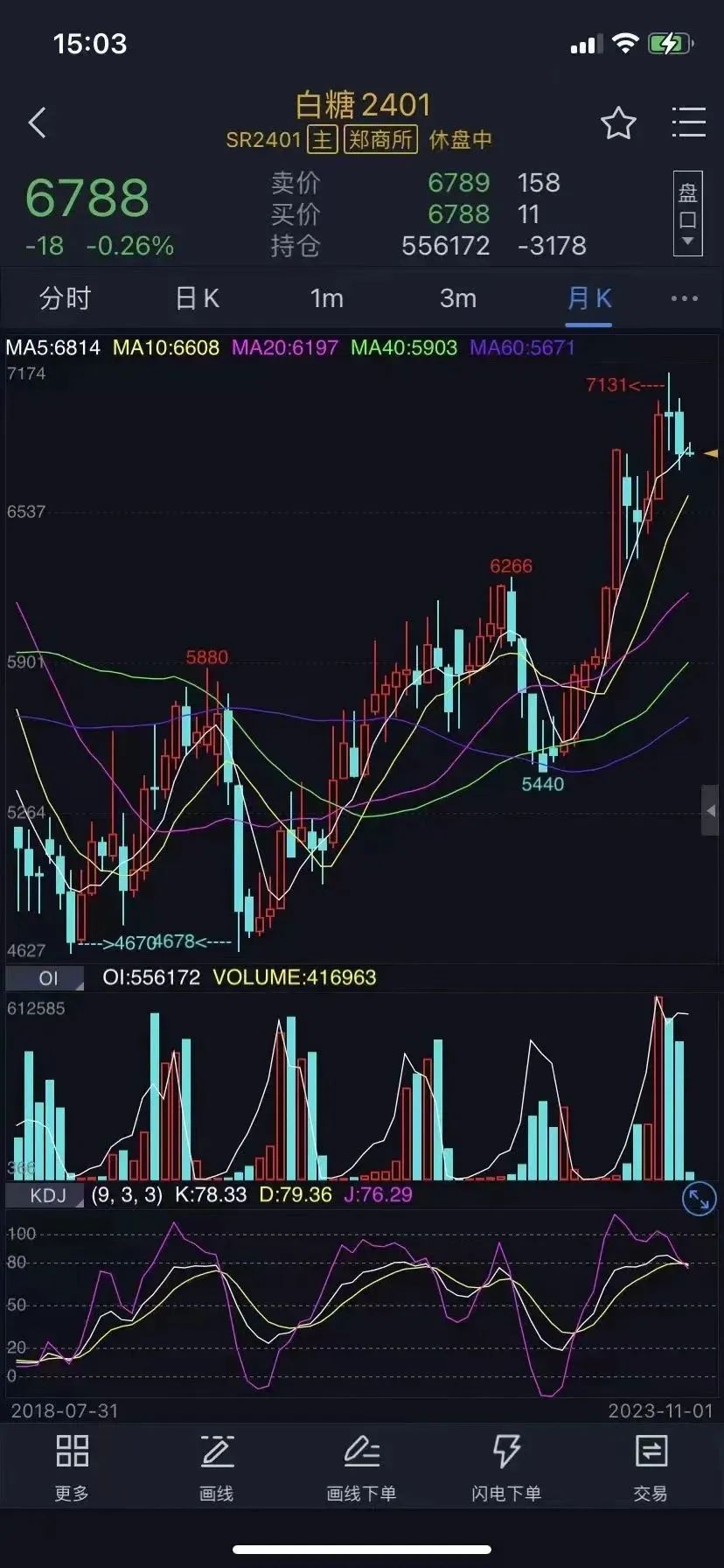
Task: Expand the 盘口 dropdown
Action: point(688,214)
